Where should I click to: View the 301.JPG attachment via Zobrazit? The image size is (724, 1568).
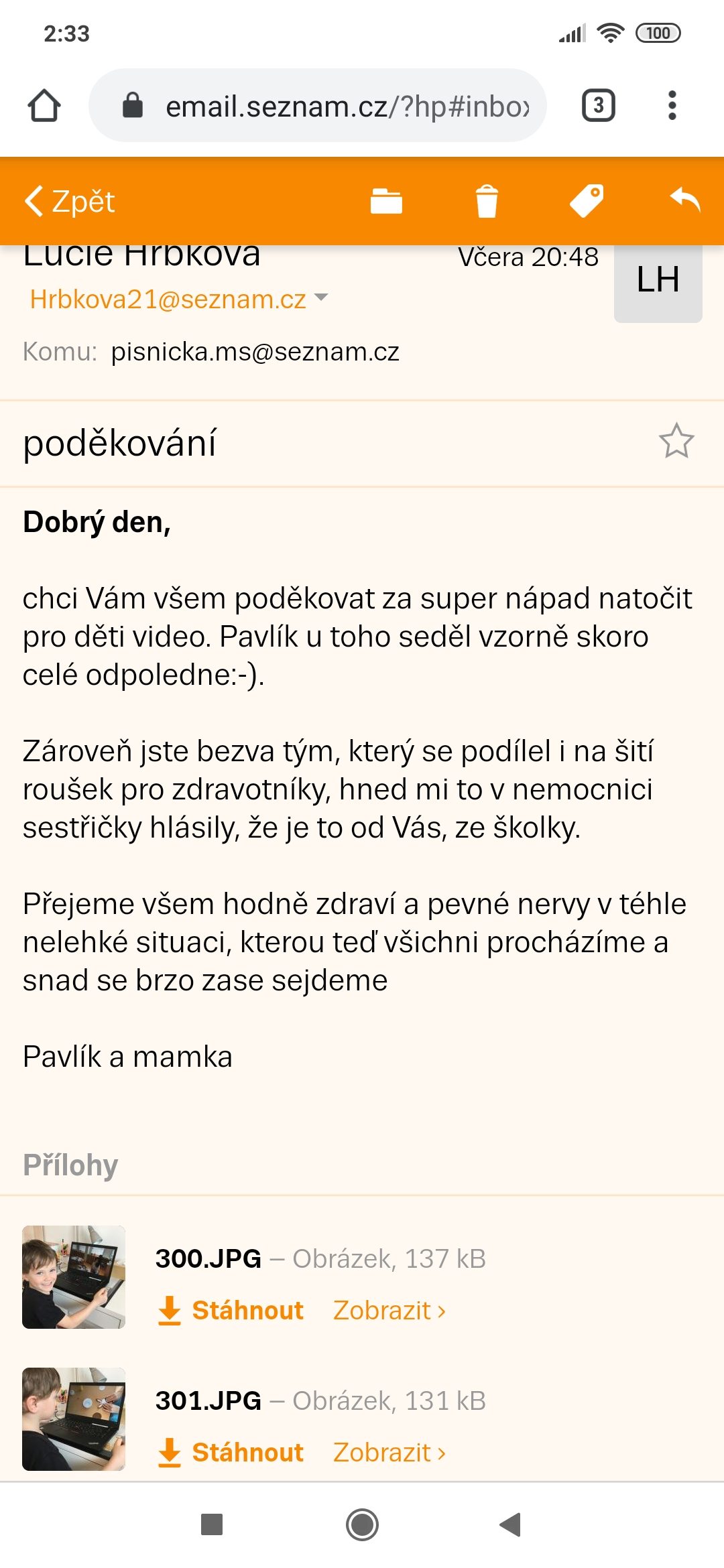389,1452
